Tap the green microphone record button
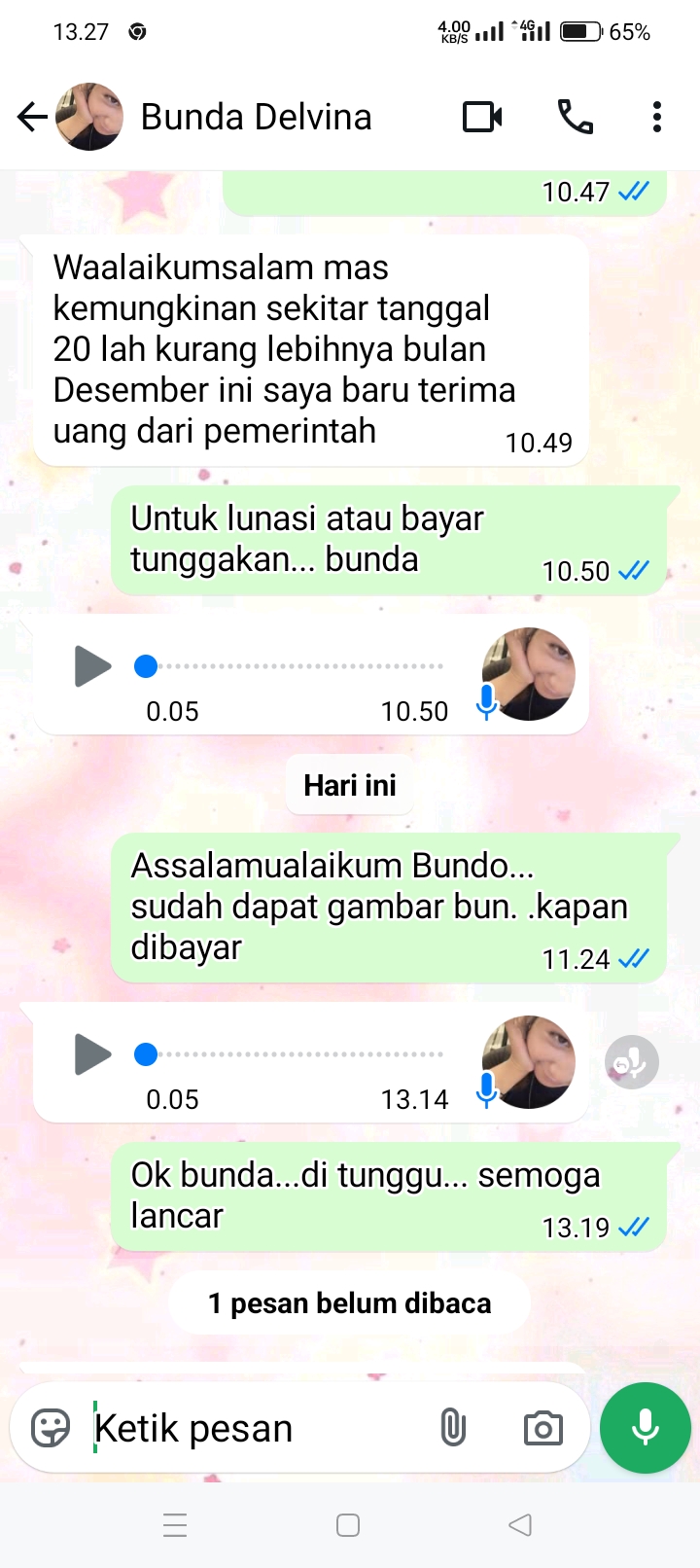 click(646, 1428)
